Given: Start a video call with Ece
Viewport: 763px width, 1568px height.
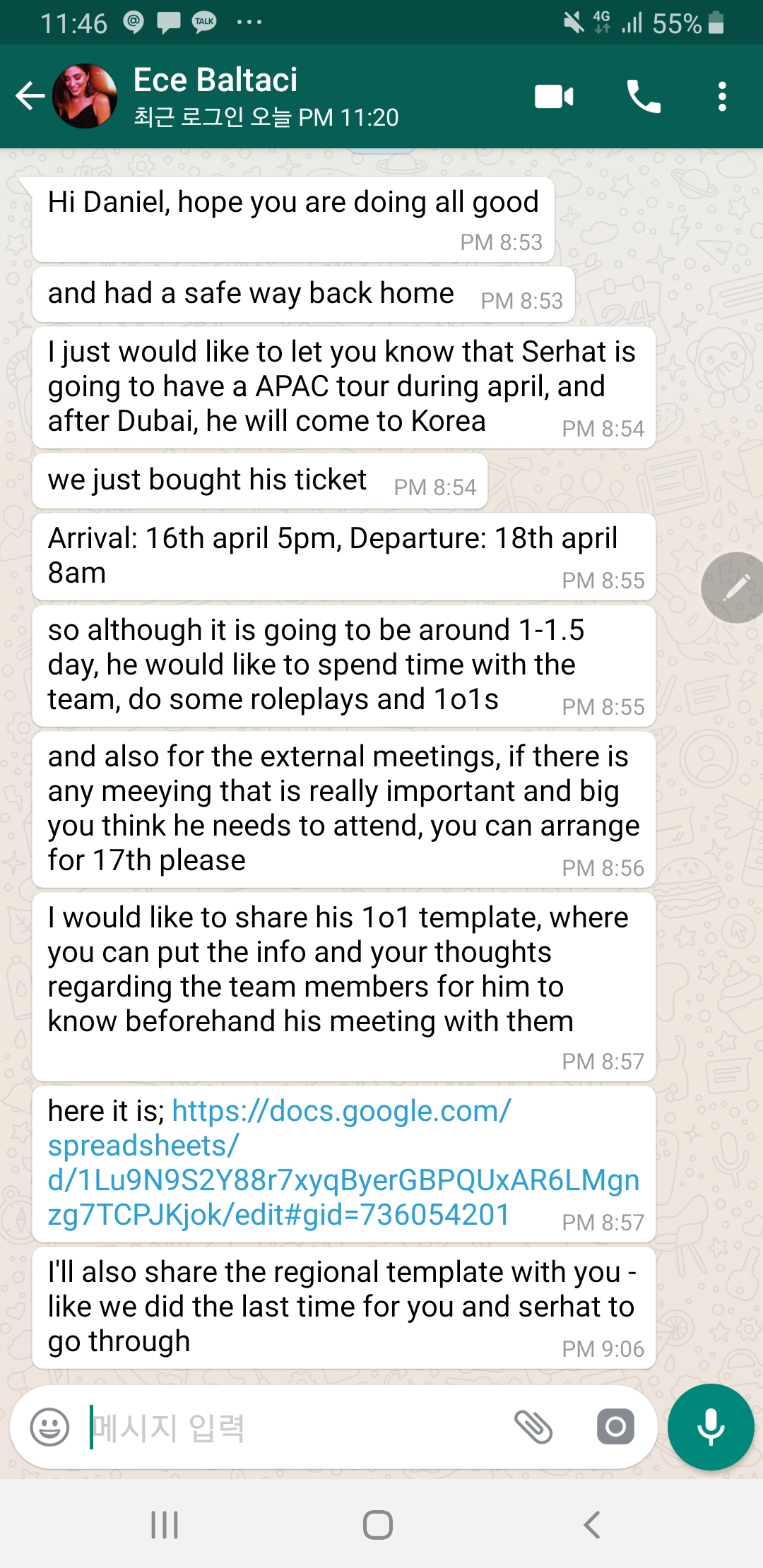Looking at the screenshot, I should click(554, 97).
